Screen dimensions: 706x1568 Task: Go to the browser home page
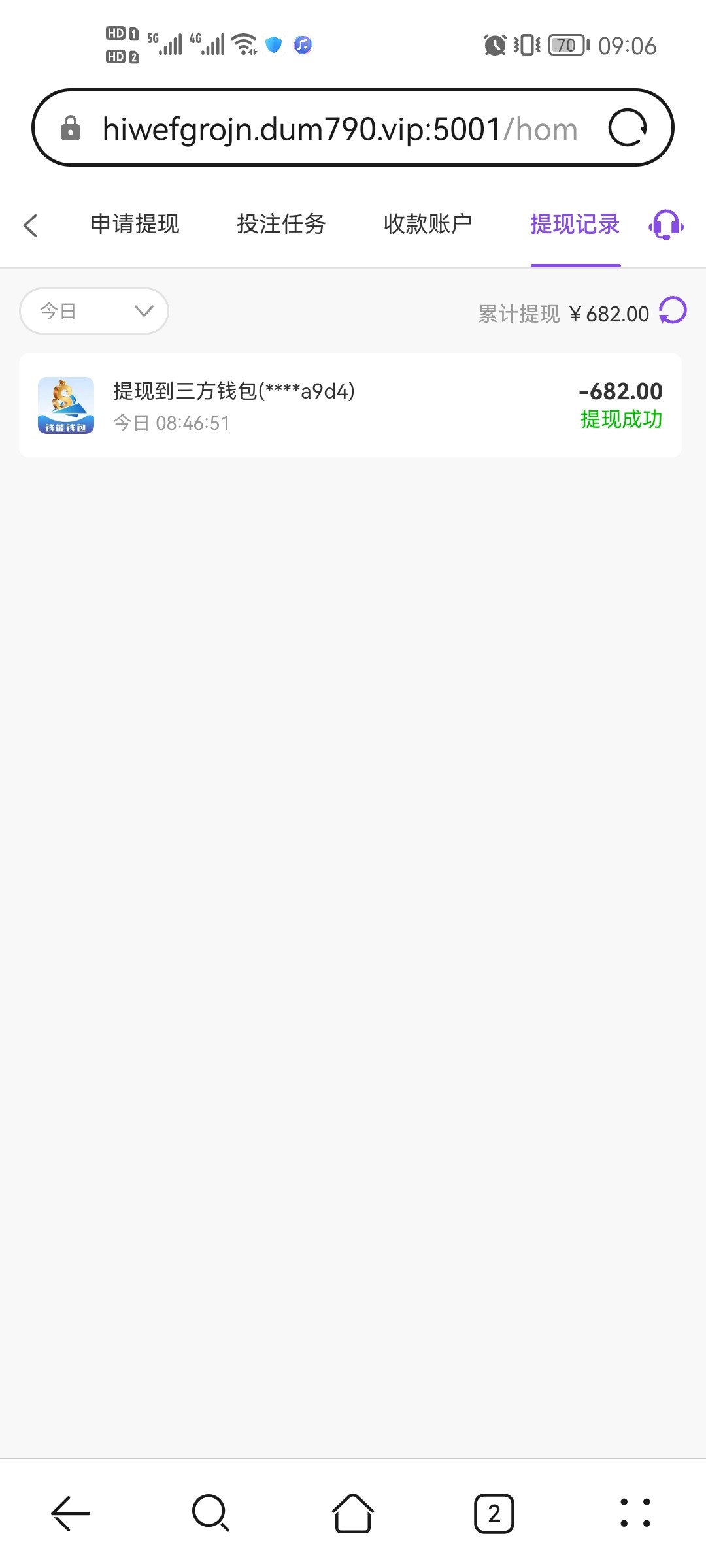coord(353,1513)
